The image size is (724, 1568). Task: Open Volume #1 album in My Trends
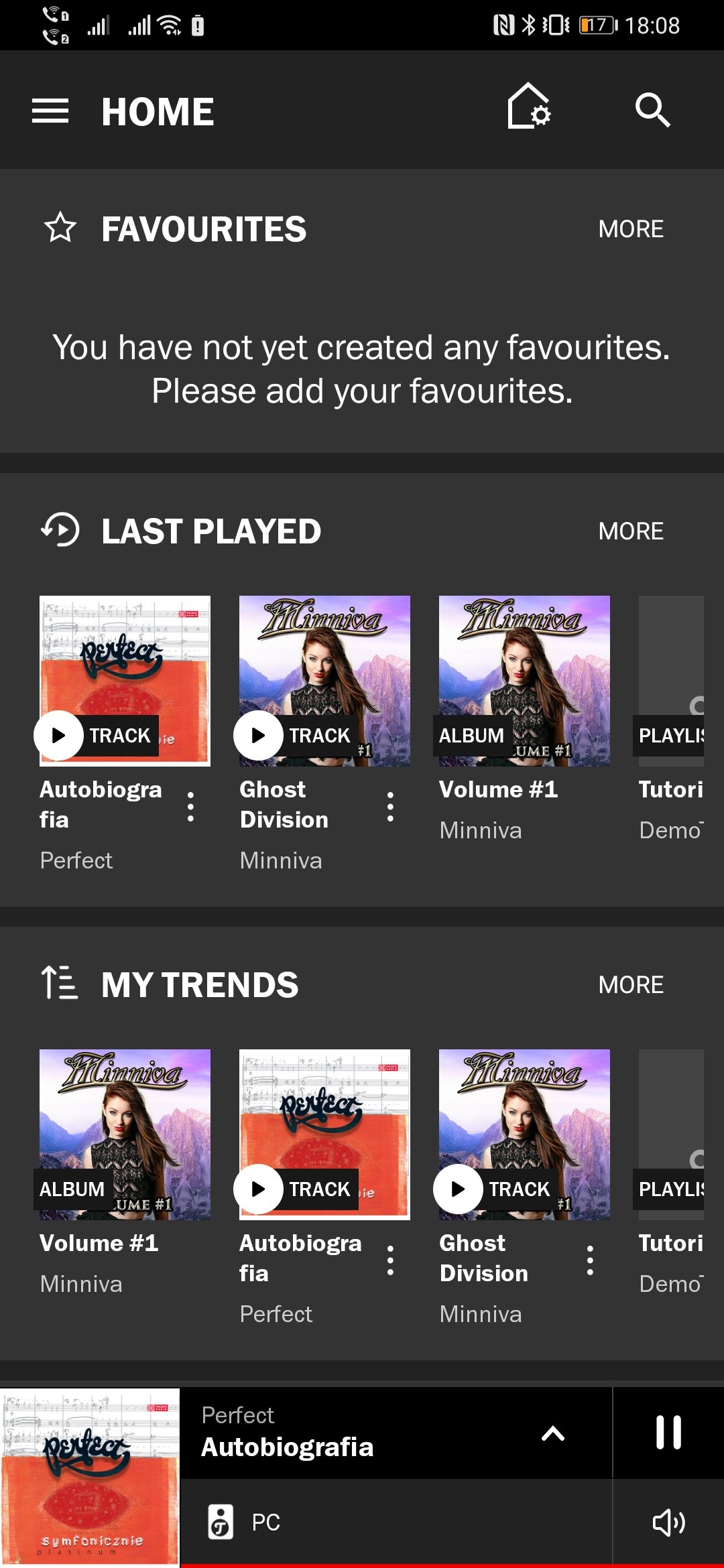click(125, 1134)
